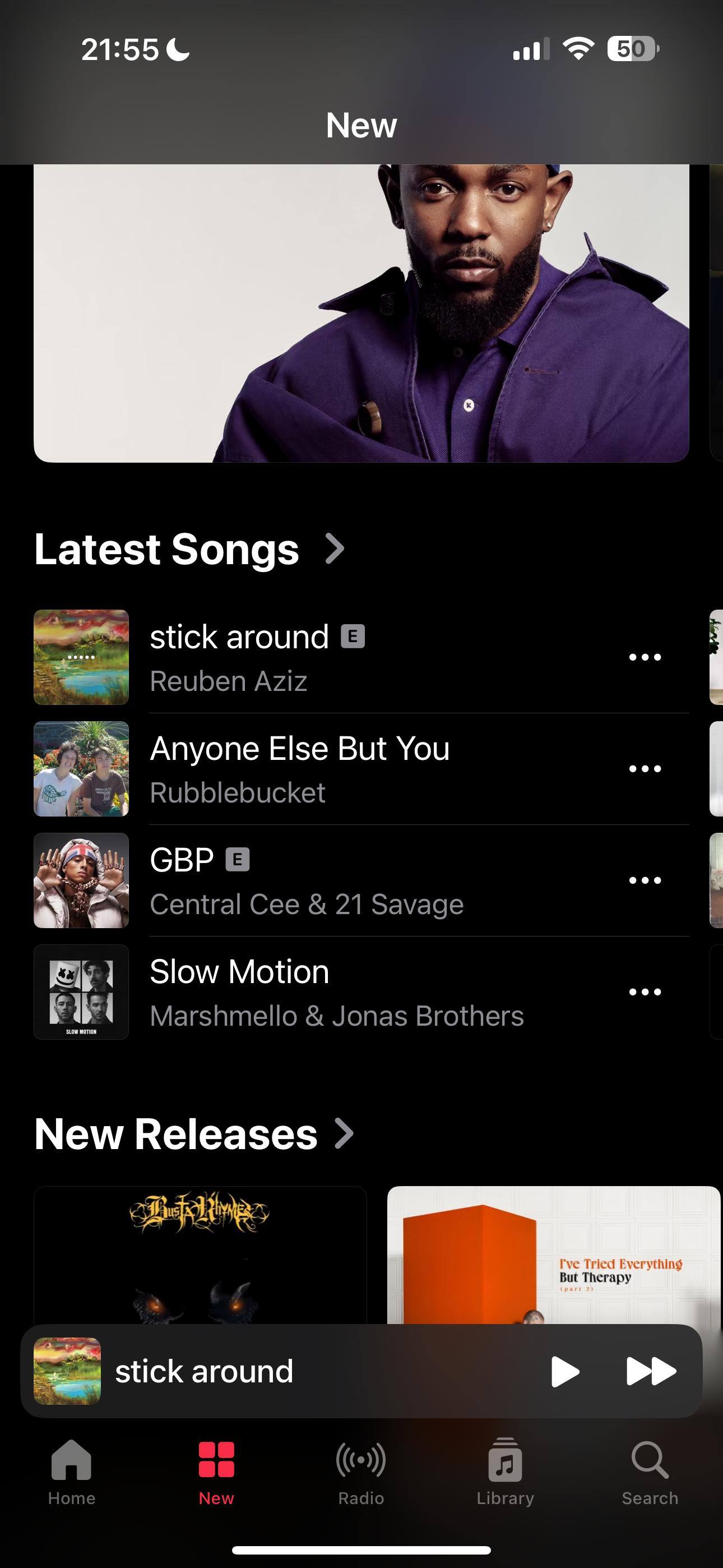Open the Busta Rhymes album
This screenshot has height=1568, width=723.
point(200,1254)
